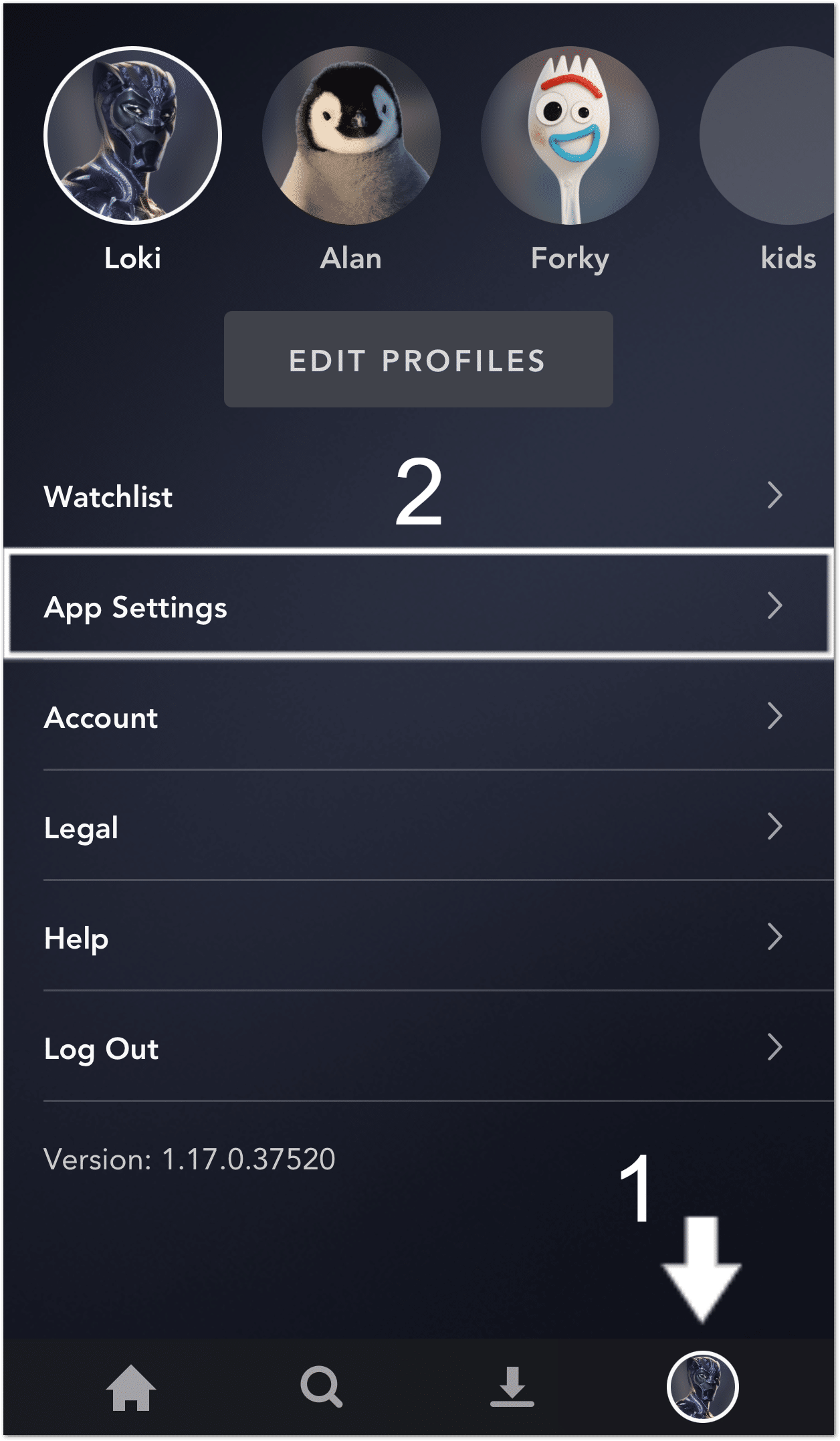
Task: Switch to Alan's profile
Action: [351, 136]
